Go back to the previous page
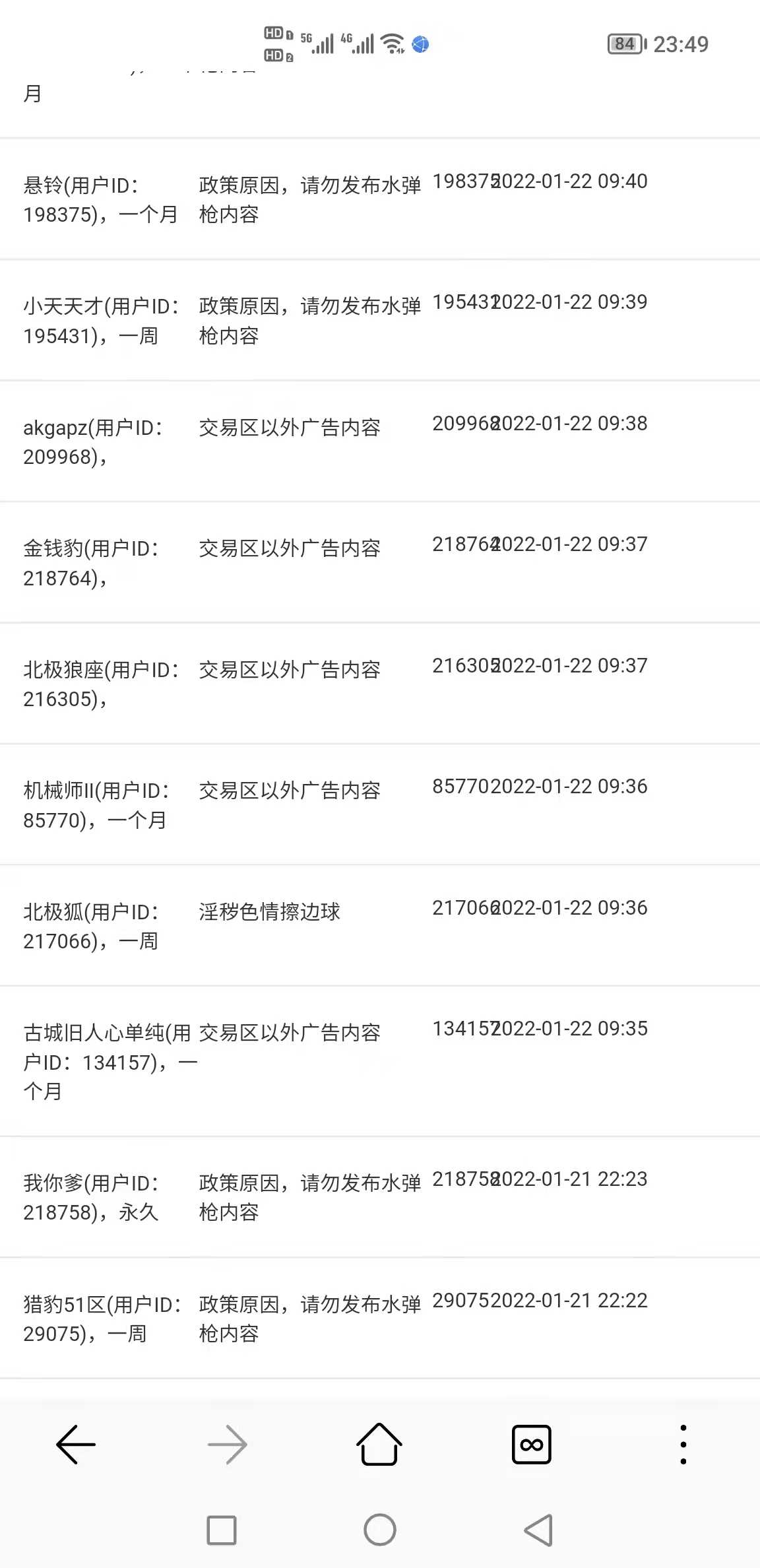The width and height of the screenshot is (760, 1568). [76, 1445]
